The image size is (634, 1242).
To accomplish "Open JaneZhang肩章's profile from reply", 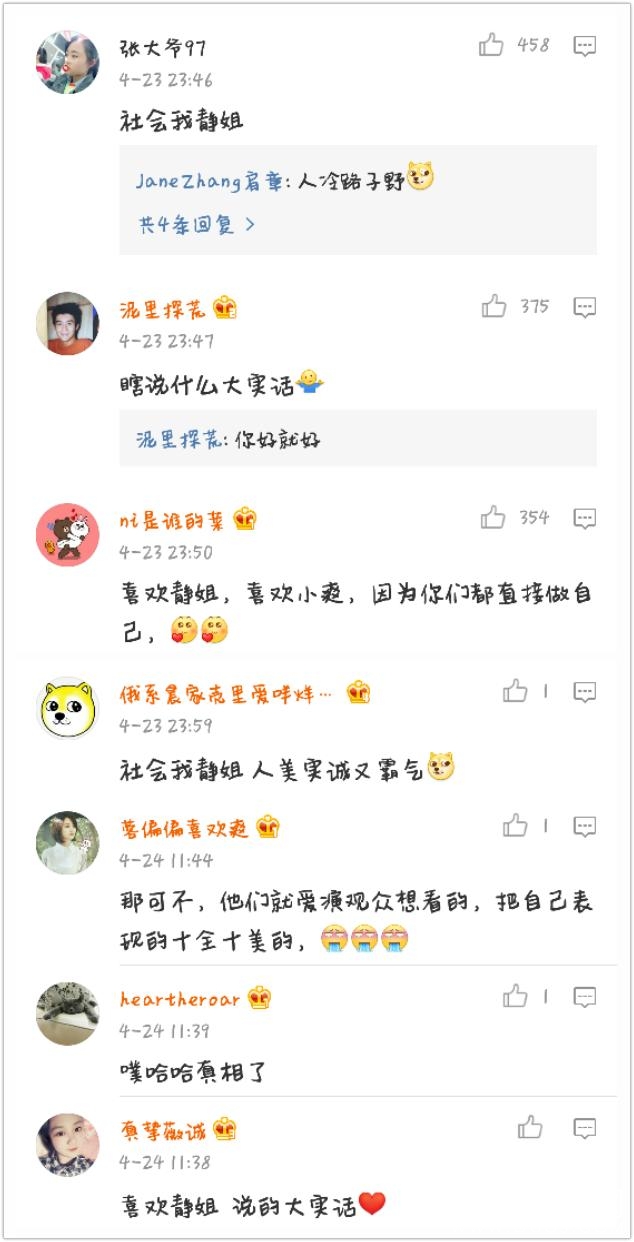I will pos(212,181).
